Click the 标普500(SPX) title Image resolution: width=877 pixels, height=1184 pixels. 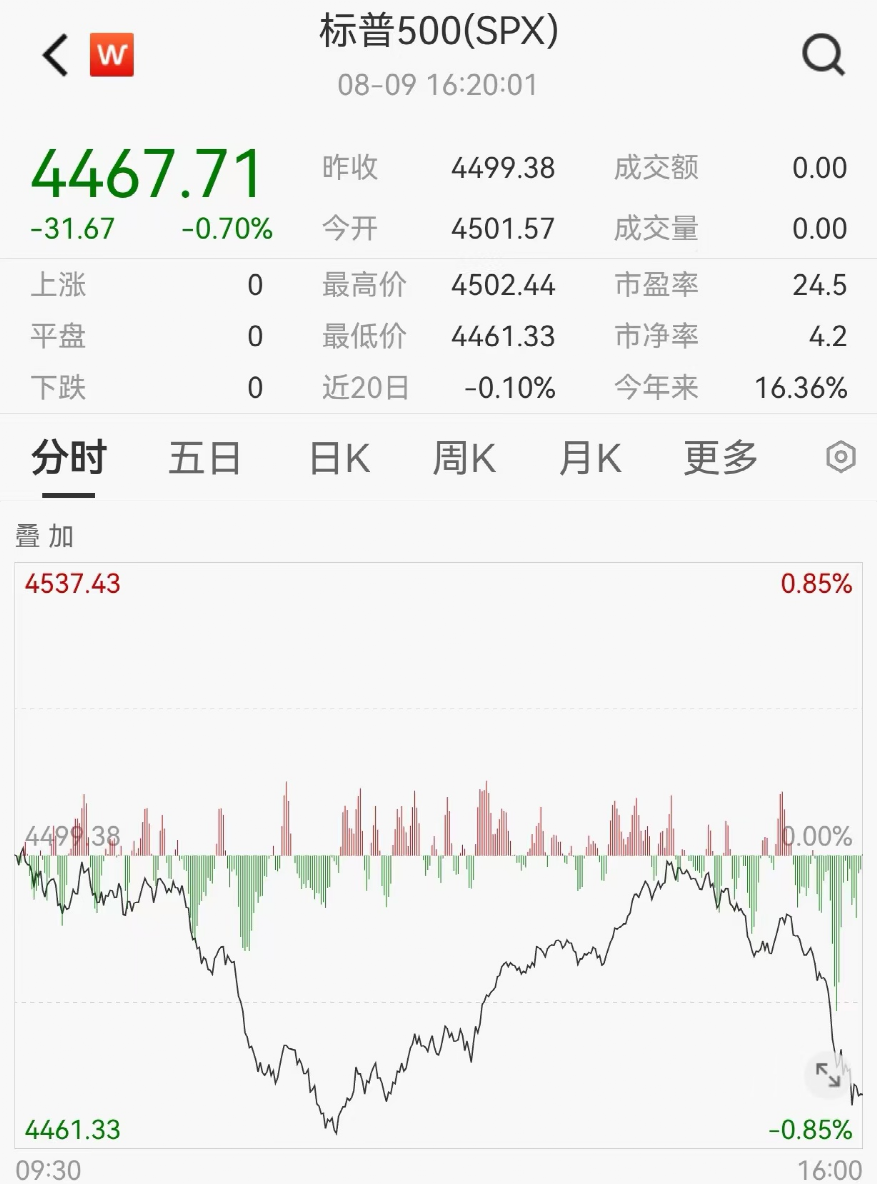point(438,33)
